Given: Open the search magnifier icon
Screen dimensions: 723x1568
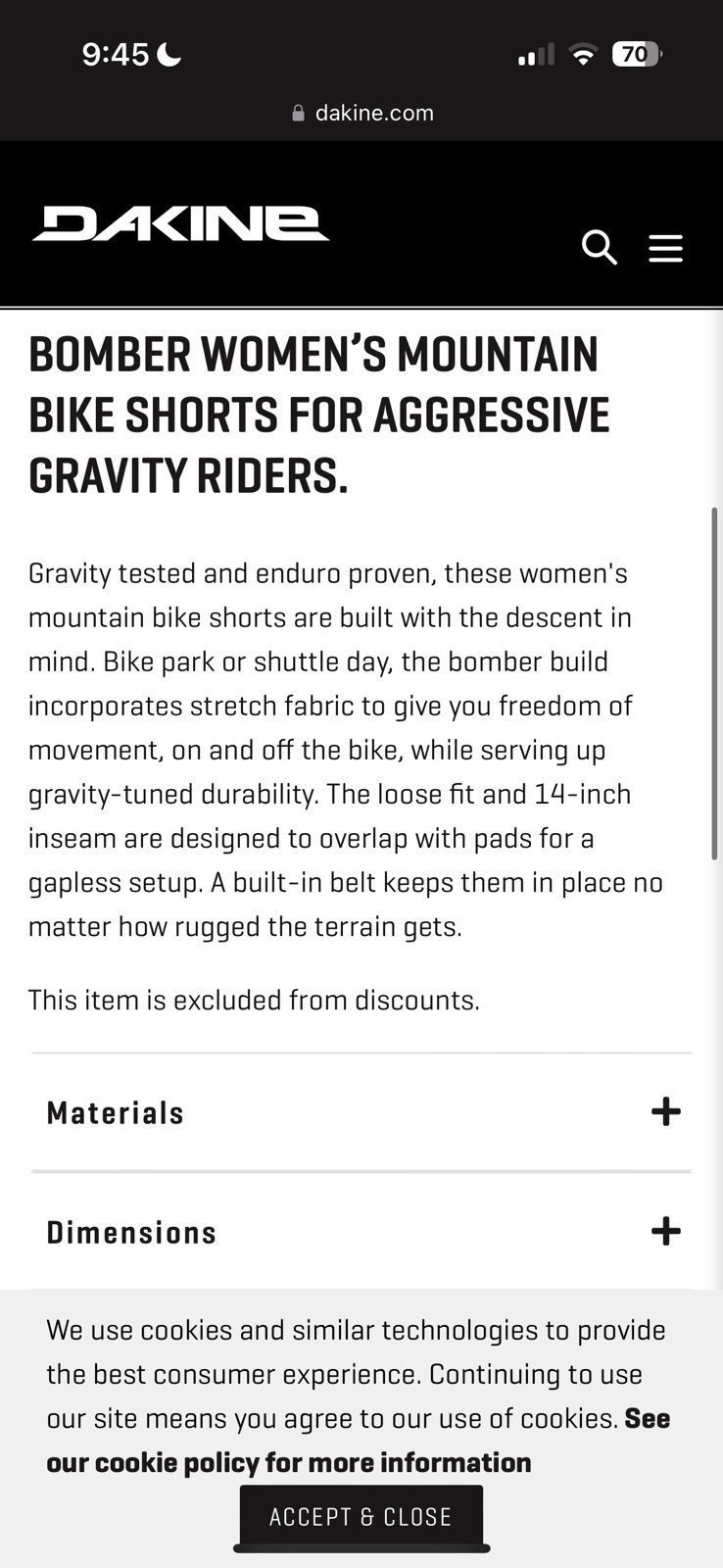Looking at the screenshot, I should coord(599,247).
